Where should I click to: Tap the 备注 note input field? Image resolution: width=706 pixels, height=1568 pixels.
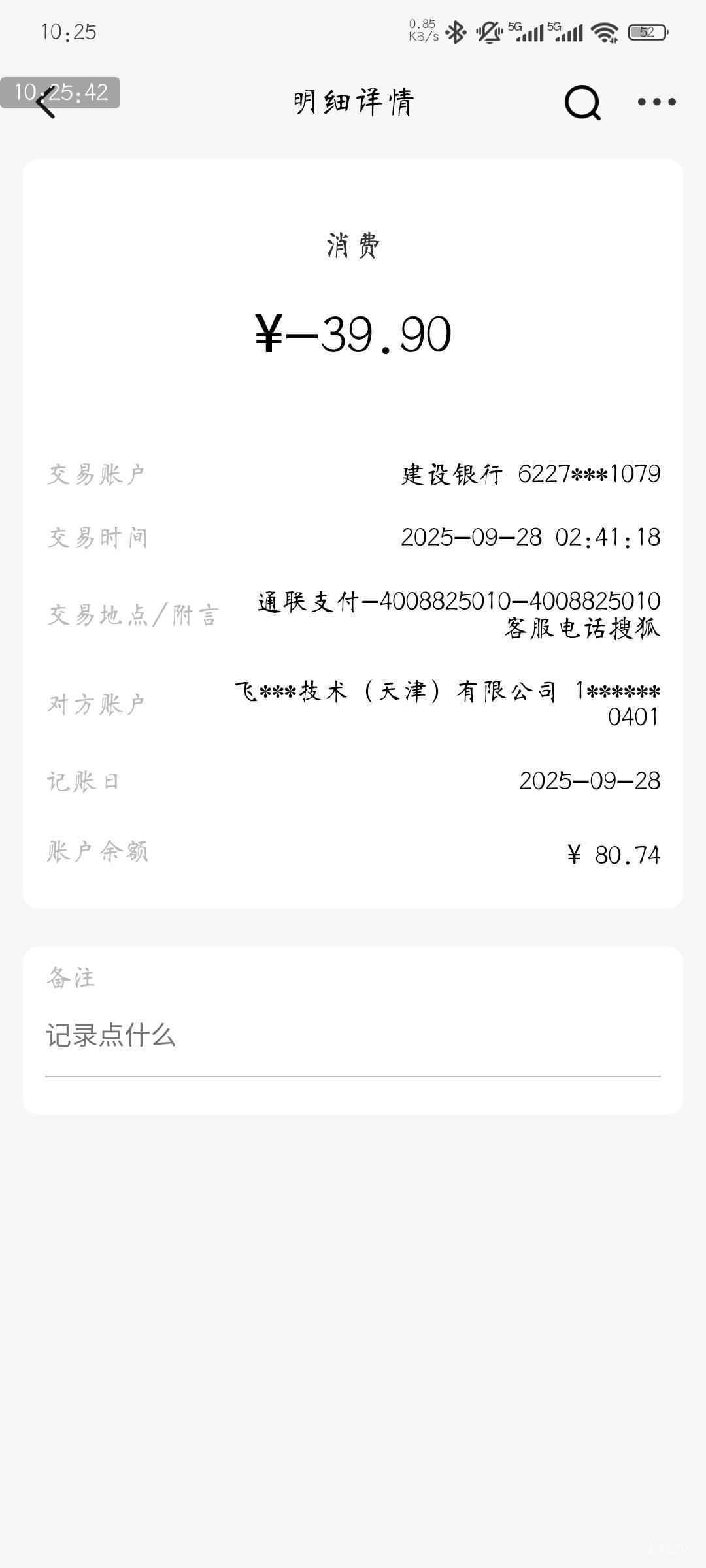[x=352, y=1036]
